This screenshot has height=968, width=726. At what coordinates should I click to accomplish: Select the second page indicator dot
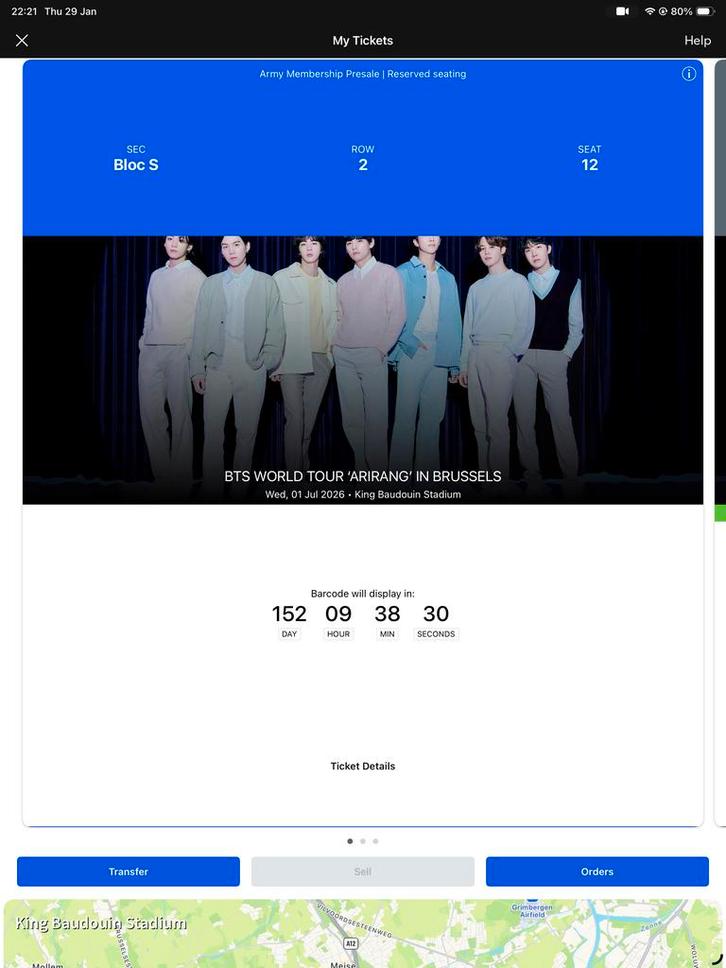tap(362, 841)
